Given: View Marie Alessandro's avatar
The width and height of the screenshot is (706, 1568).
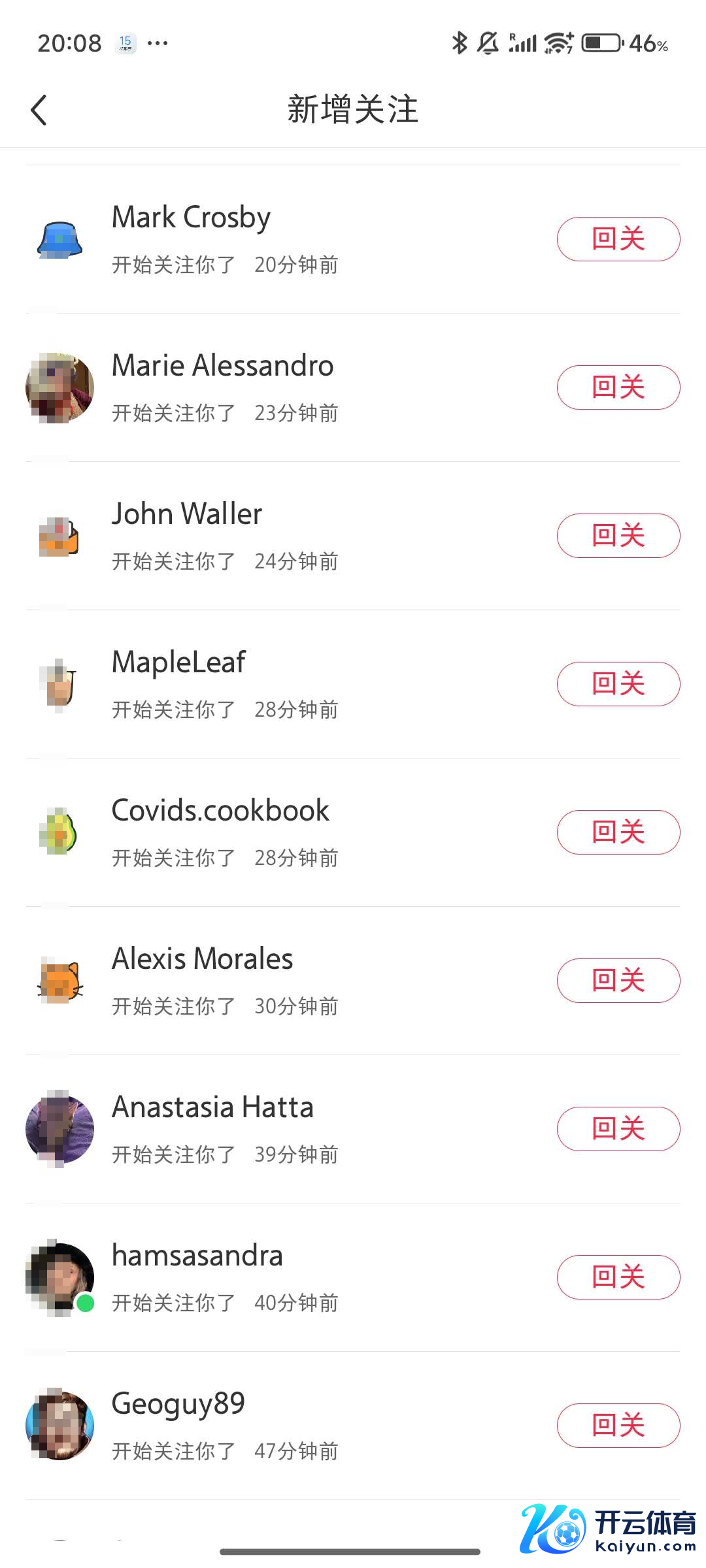Looking at the screenshot, I should pyautogui.click(x=59, y=387).
